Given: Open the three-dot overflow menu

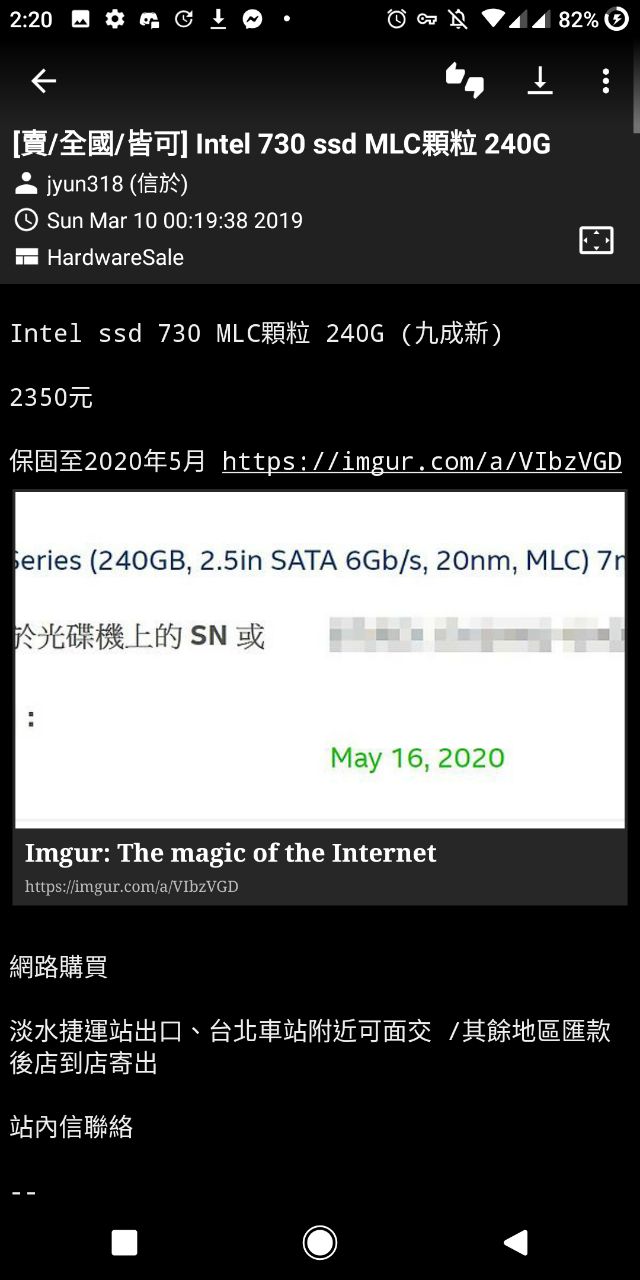Looking at the screenshot, I should [605, 81].
